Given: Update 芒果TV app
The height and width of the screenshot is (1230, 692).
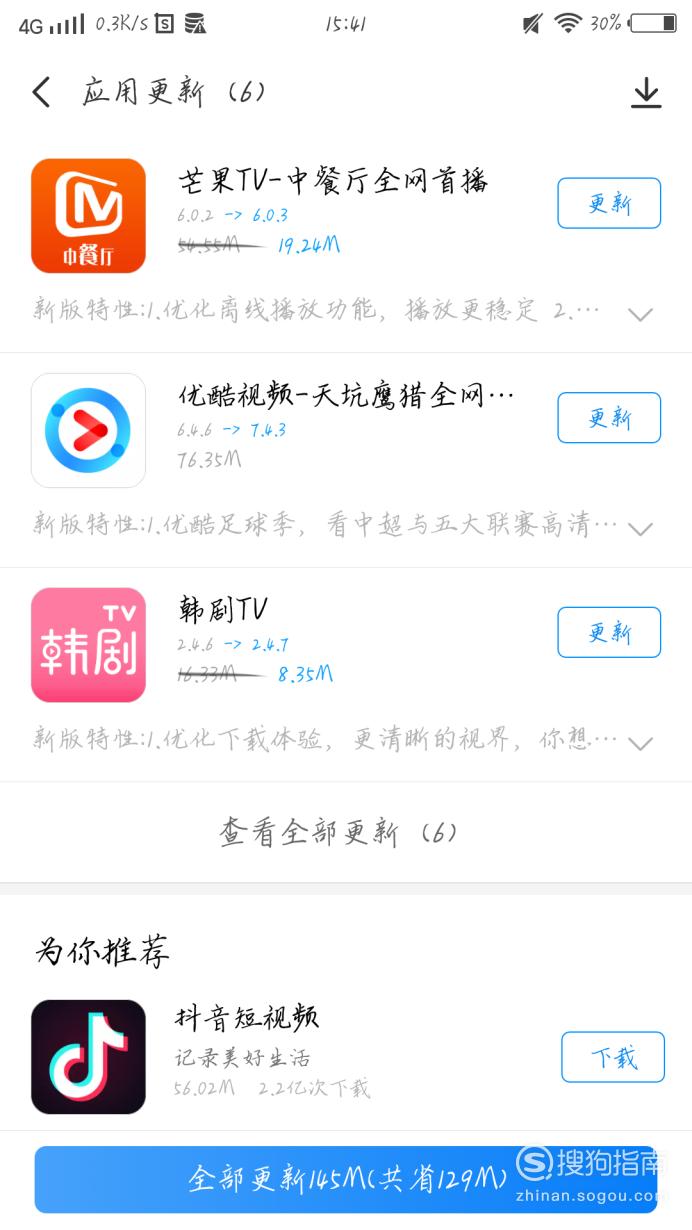Looking at the screenshot, I should [609, 203].
